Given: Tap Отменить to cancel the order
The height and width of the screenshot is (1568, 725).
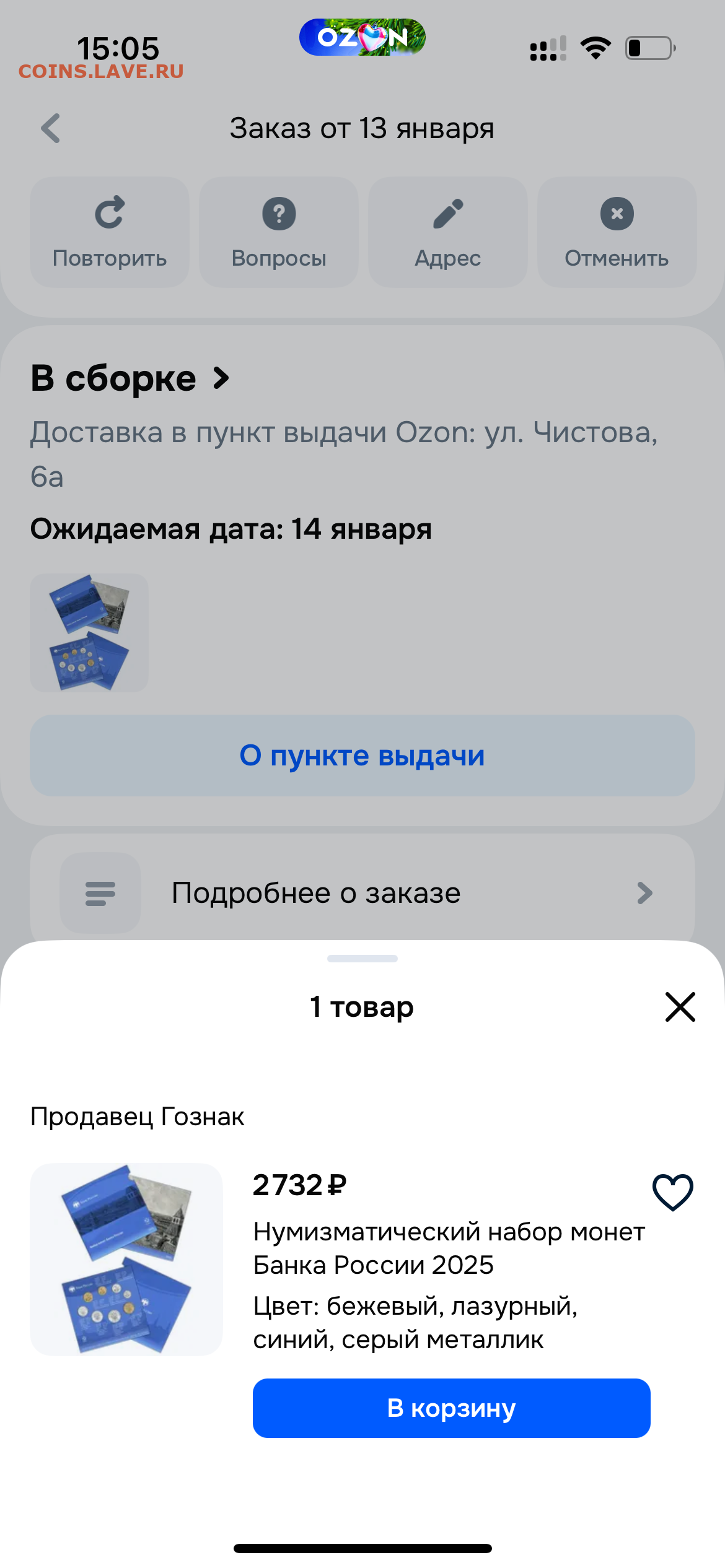Looking at the screenshot, I should pos(617,232).
